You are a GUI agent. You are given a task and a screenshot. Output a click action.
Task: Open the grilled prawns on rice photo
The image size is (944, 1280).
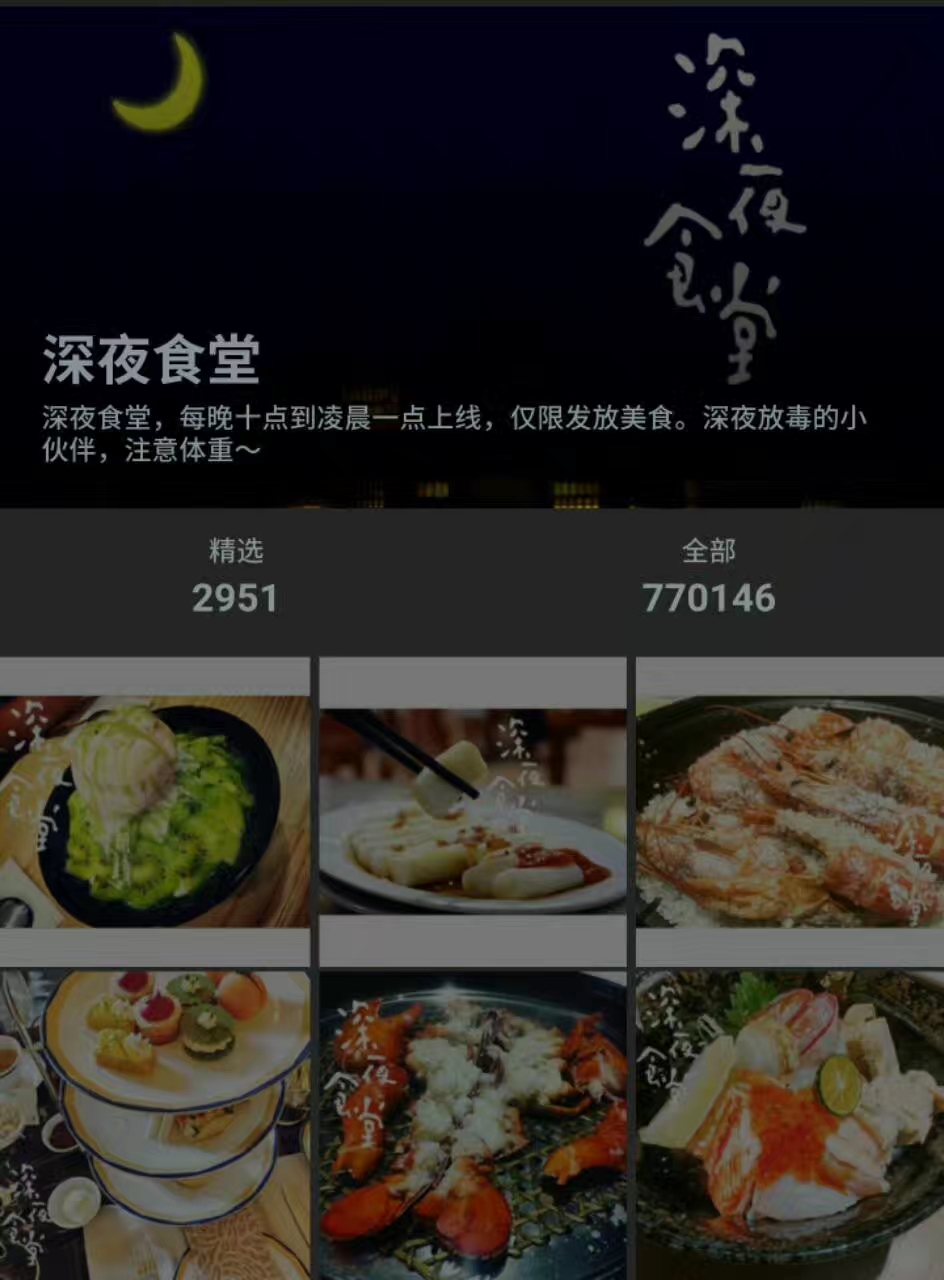pyautogui.click(x=790, y=810)
